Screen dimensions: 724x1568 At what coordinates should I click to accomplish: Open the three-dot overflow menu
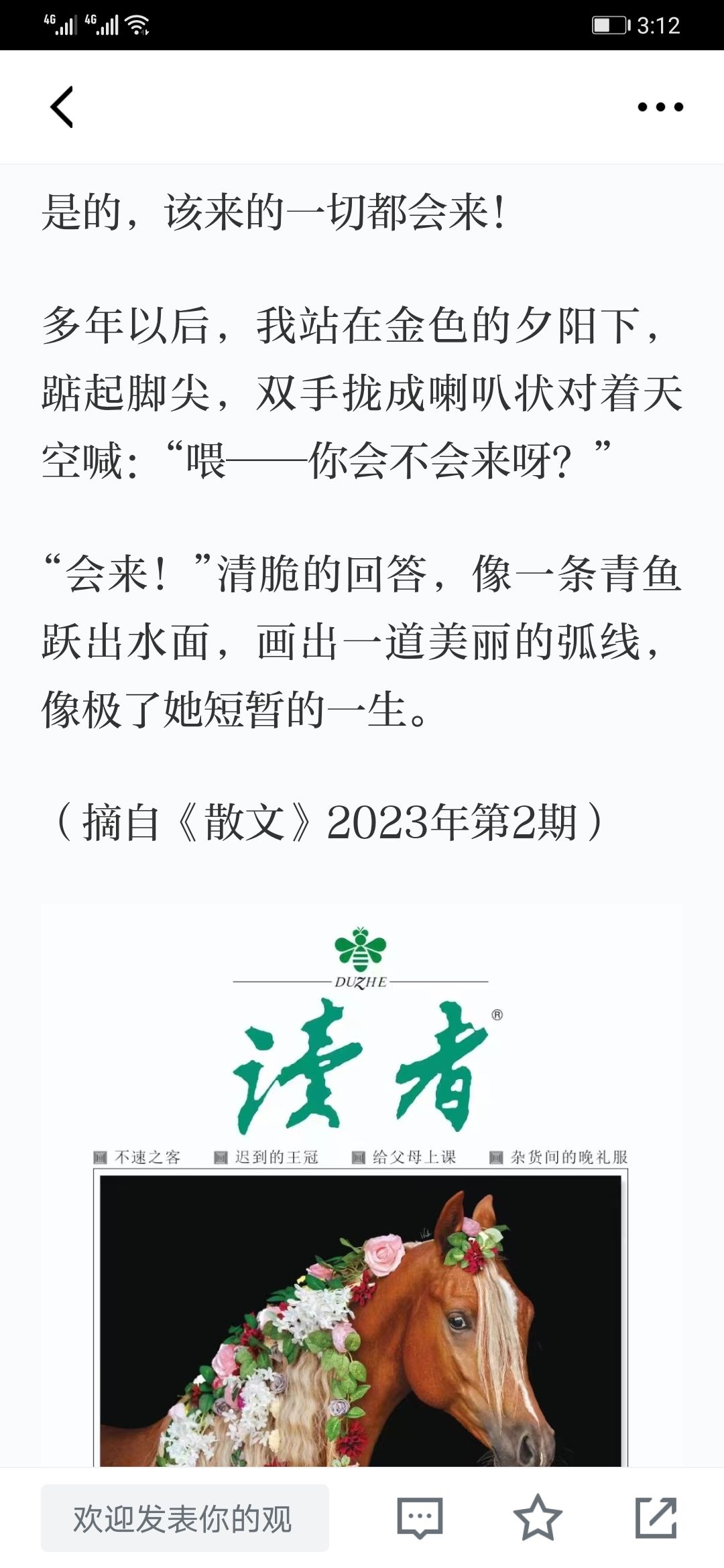pos(660,107)
